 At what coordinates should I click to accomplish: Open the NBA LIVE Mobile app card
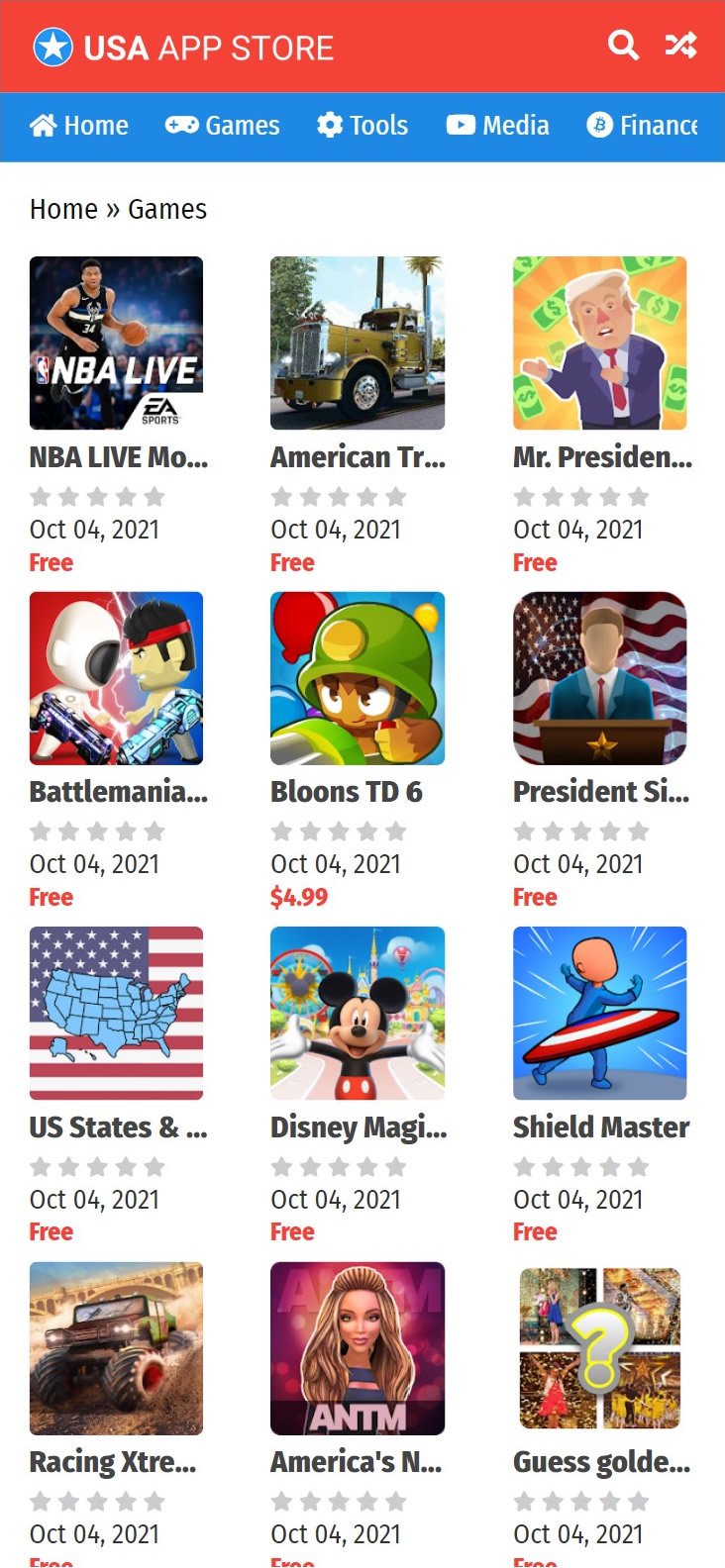tap(117, 343)
